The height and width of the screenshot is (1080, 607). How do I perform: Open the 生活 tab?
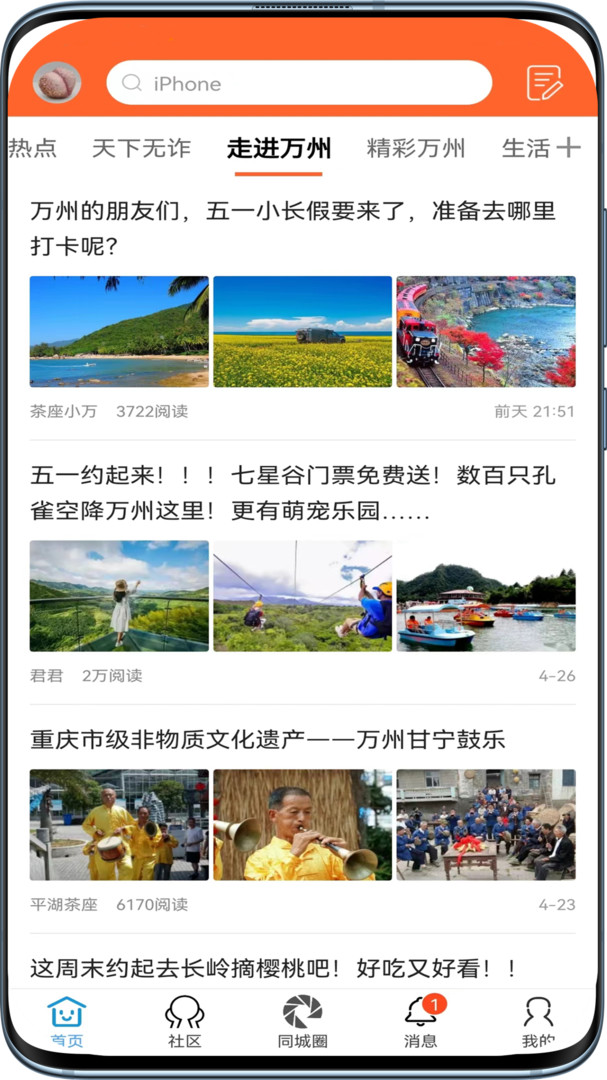[x=525, y=149]
